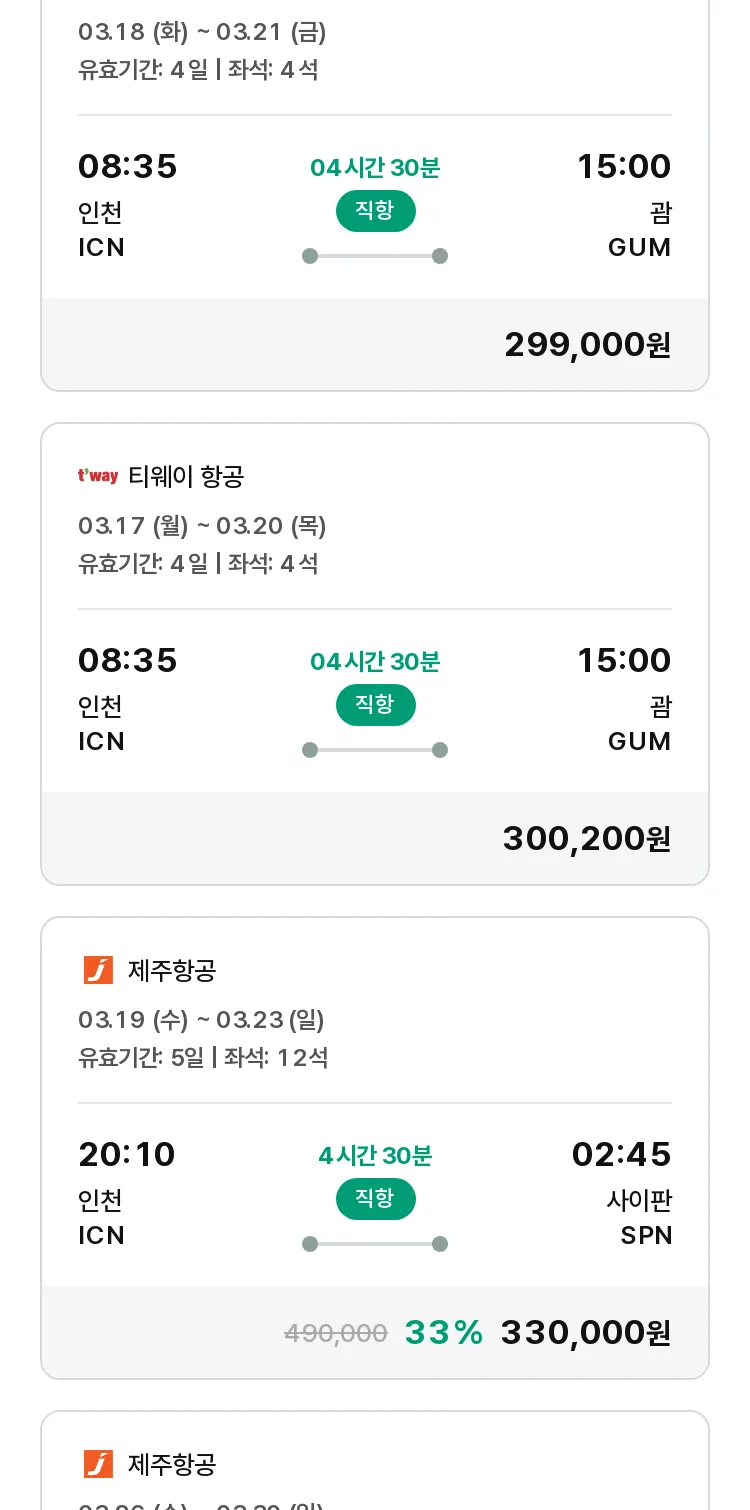
Task: Open the Jeju Air Saipan 330,000원 flight card
Action: tap(375, 1148)
